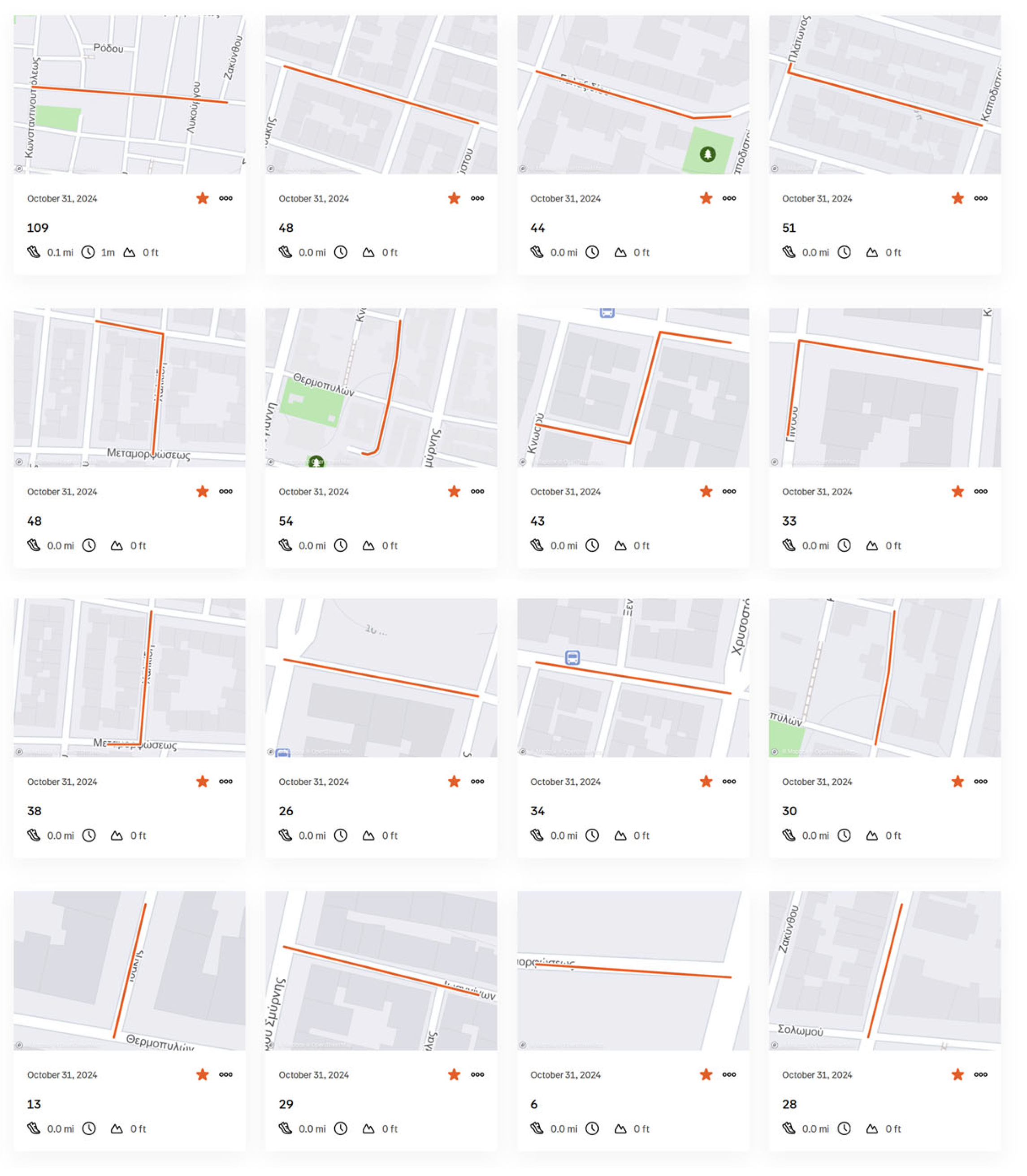Viewport: 1027px width, 1176px height.
Task: View the route named 54
Action: (286, 521)
